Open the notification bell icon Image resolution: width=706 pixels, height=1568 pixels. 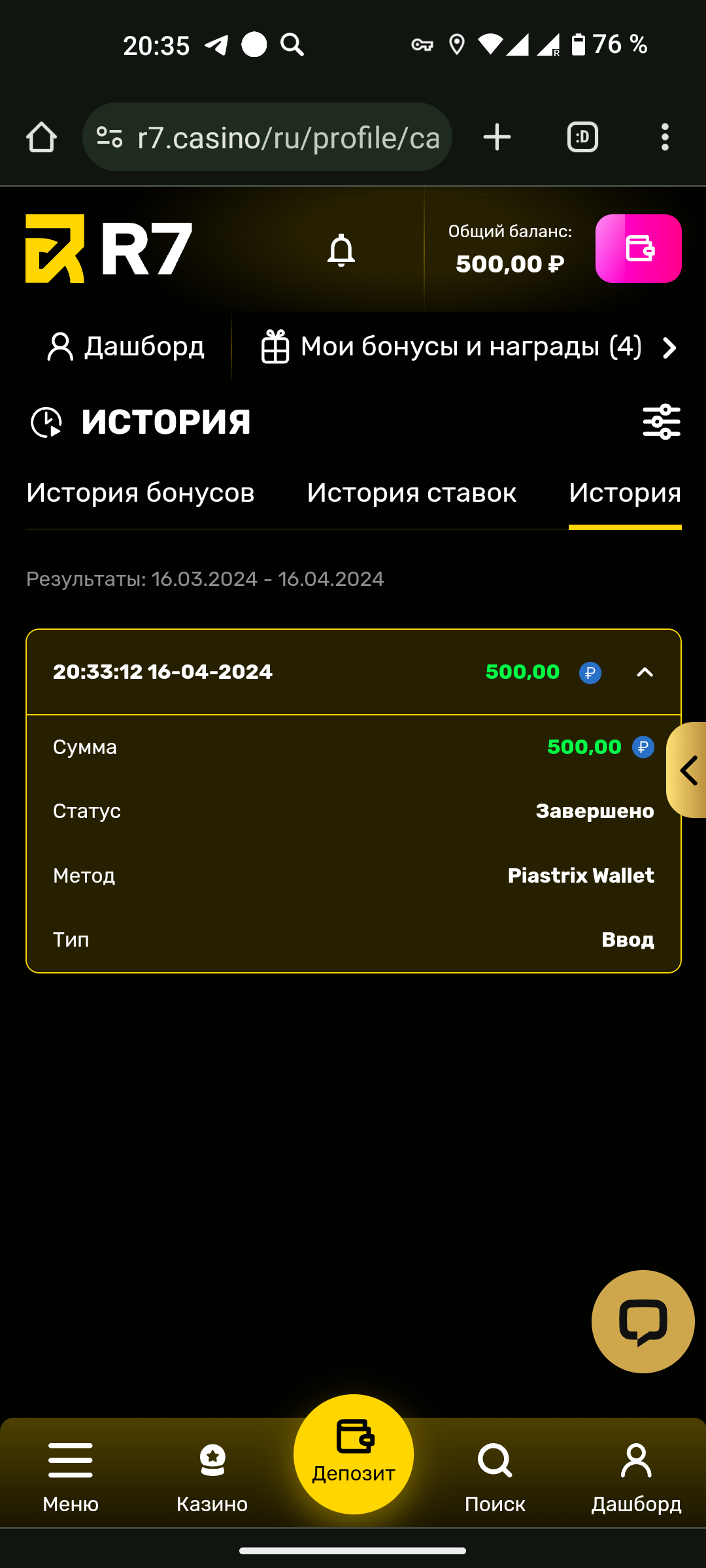341,250
